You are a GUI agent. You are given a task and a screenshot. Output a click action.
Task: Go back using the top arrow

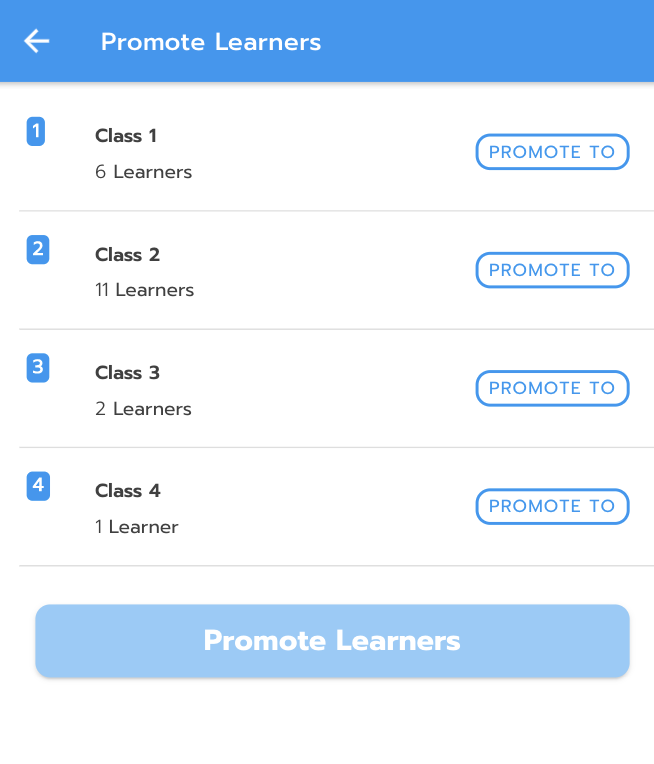coord(37,41)
